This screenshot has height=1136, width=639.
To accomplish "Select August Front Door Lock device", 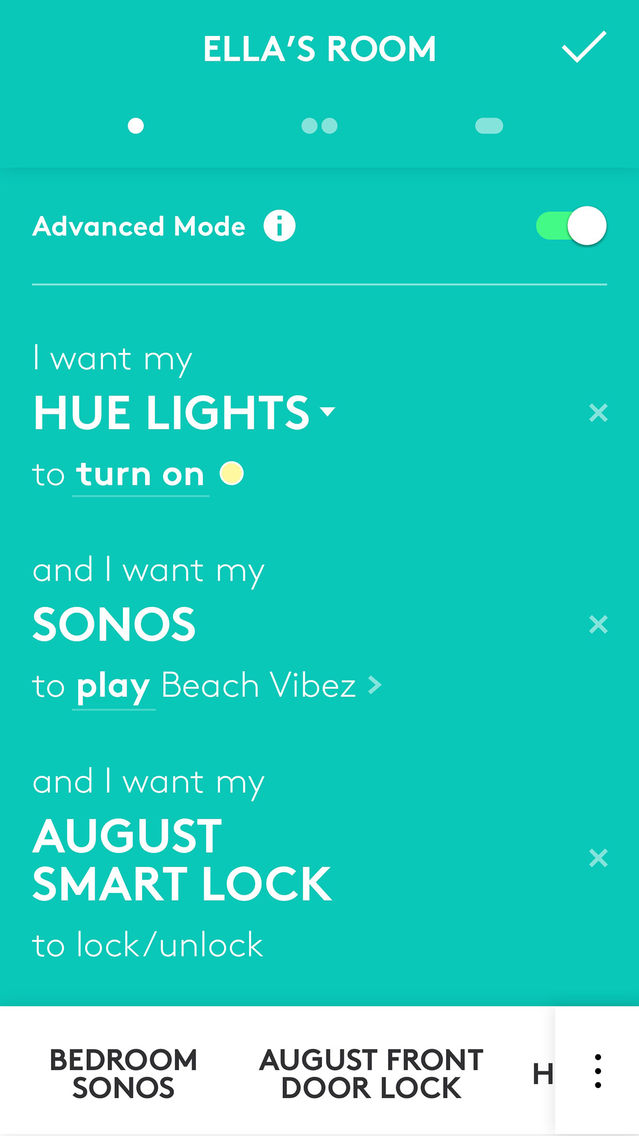I will pyautogui.click(x=371, y=1073).
